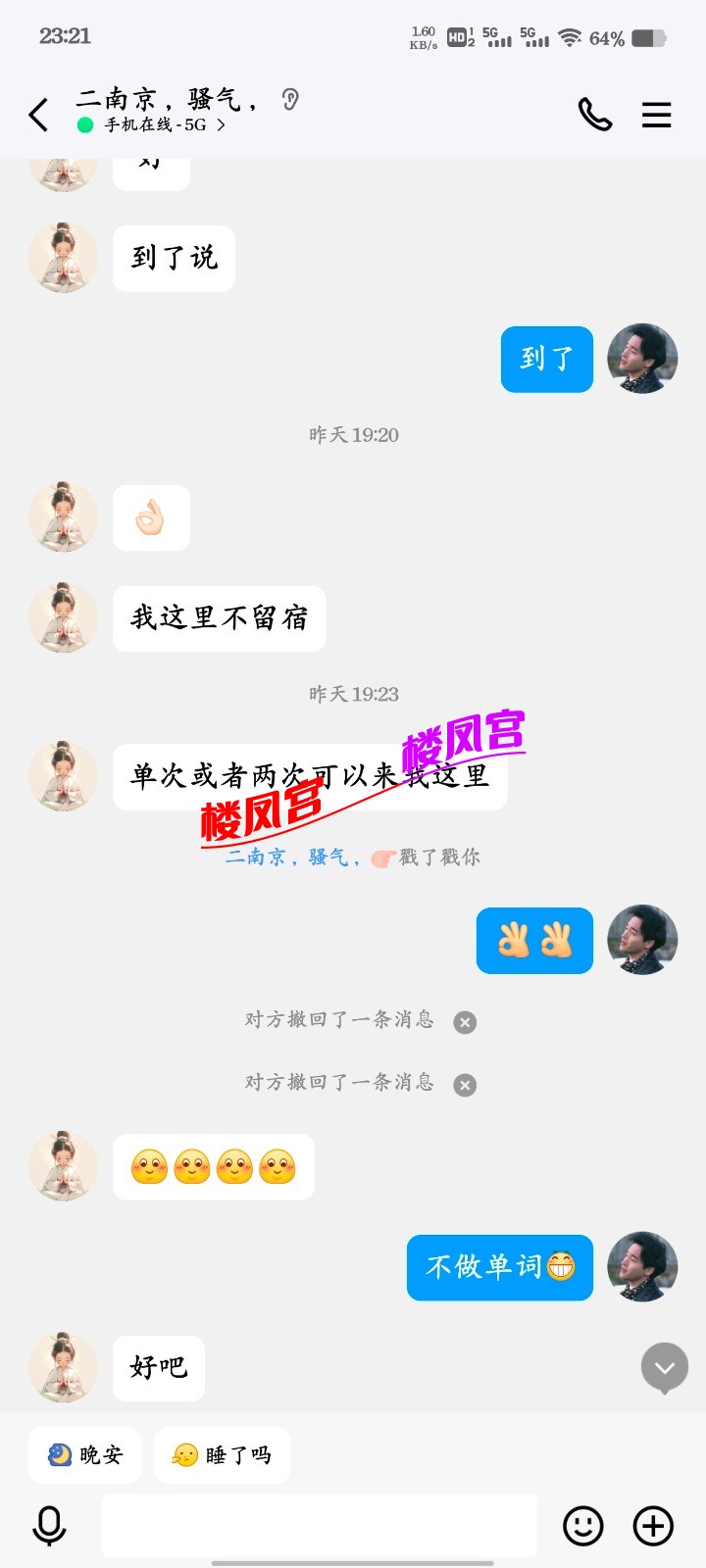Send the 晚安 quick reply
706x1568 pixels.
coord(85,1455)
